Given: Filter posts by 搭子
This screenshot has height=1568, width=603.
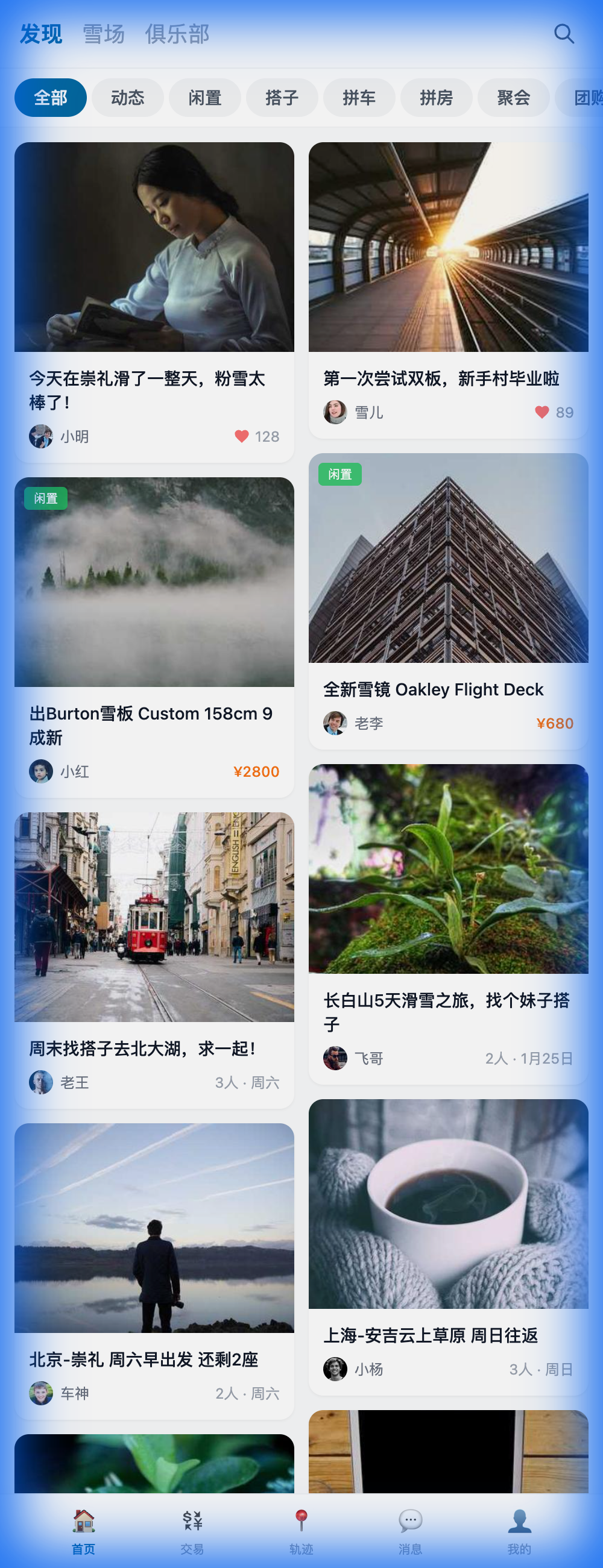Looking at the screenshot, I should point(282,98).
